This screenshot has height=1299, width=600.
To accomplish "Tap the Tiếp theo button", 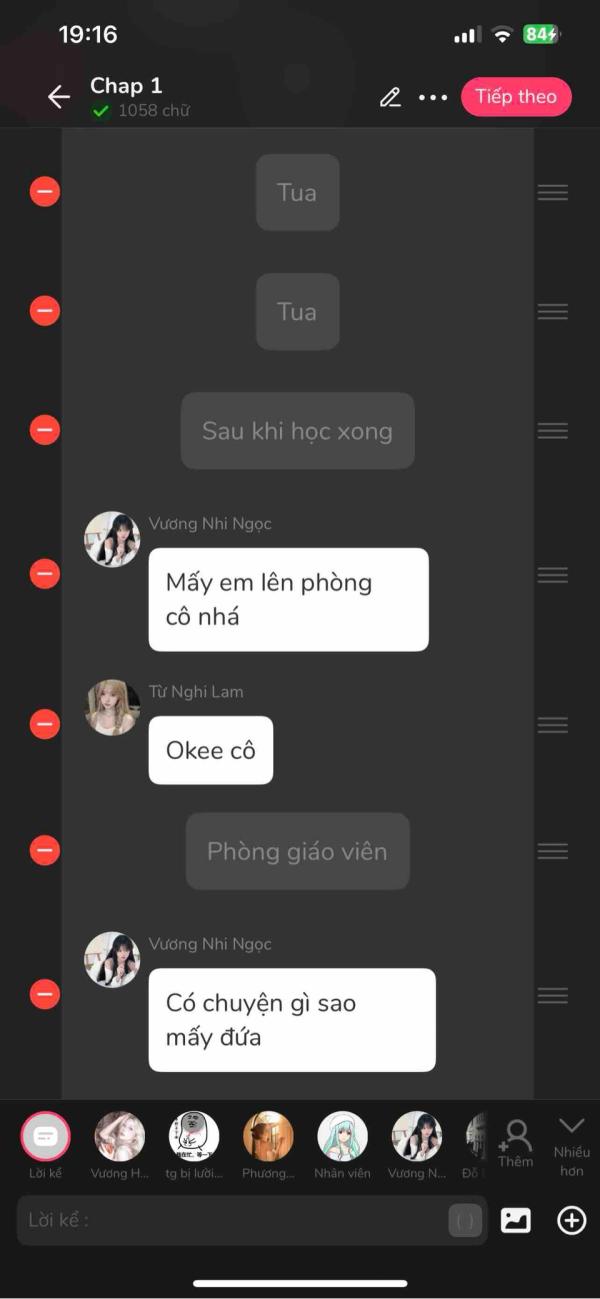I will click(516, 97).
